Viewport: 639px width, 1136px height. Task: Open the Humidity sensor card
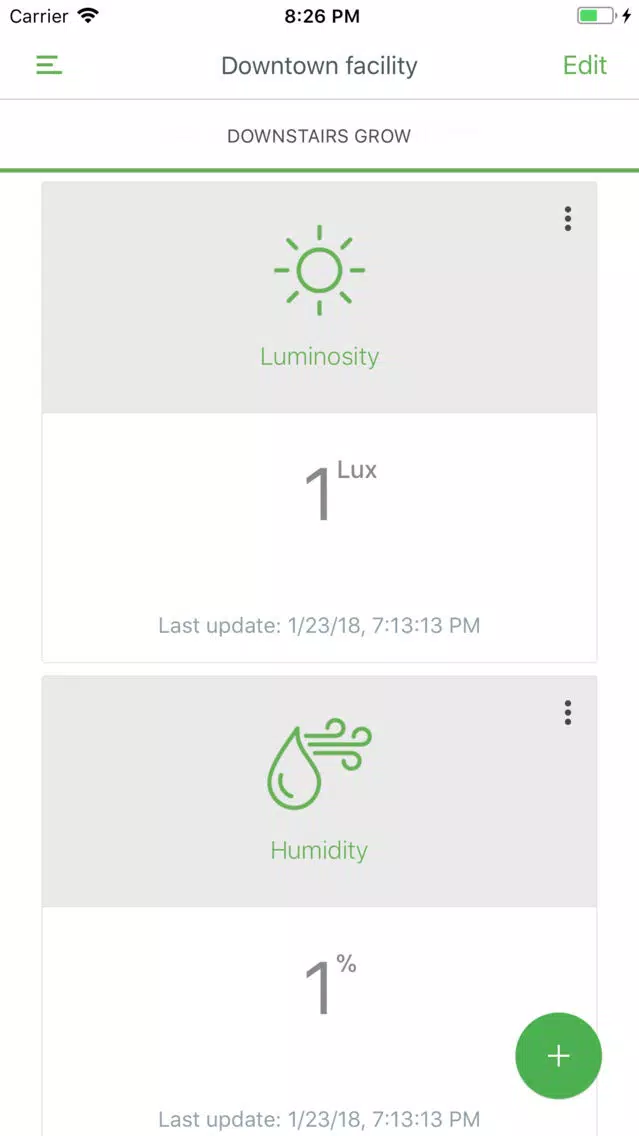(x=320, y=906)
